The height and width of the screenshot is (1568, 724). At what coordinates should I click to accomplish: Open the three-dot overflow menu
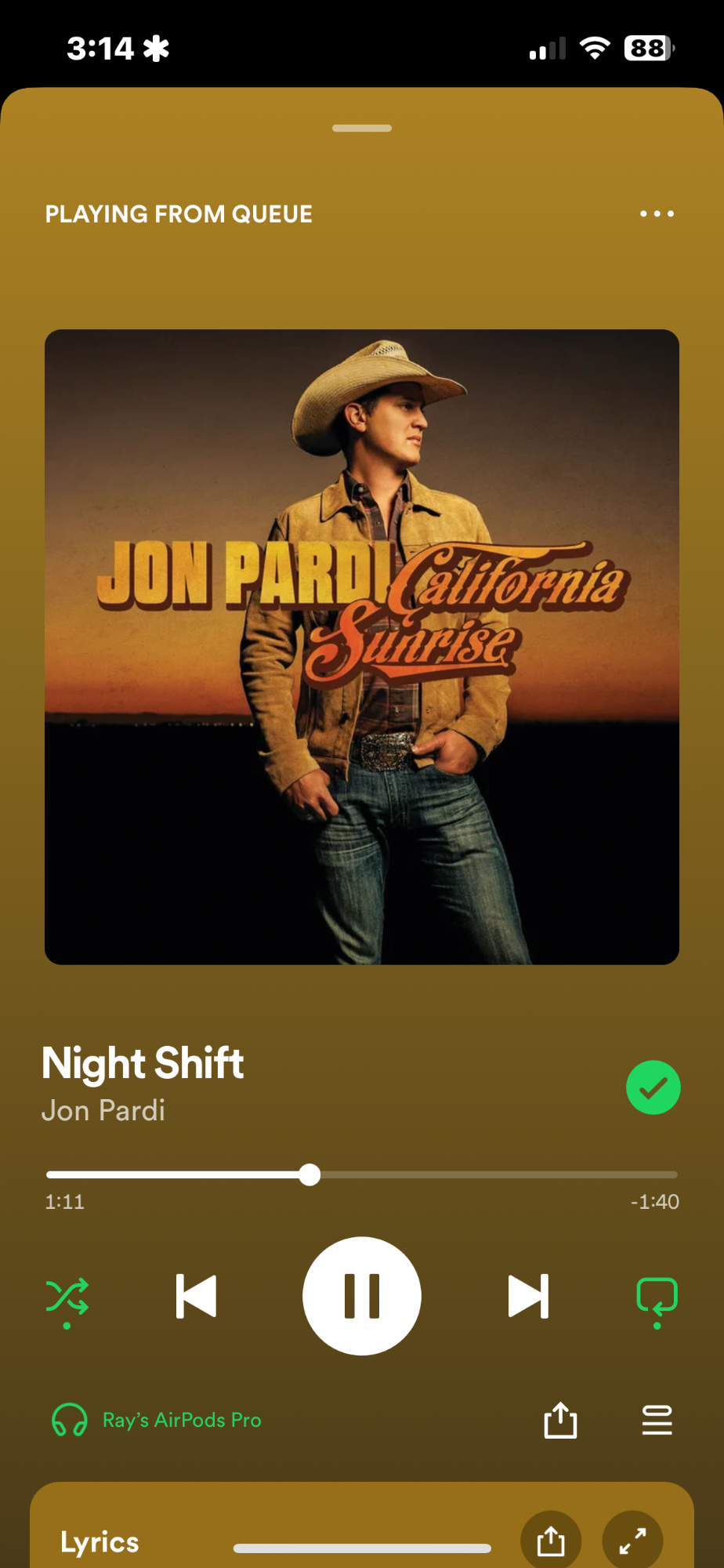657,213
